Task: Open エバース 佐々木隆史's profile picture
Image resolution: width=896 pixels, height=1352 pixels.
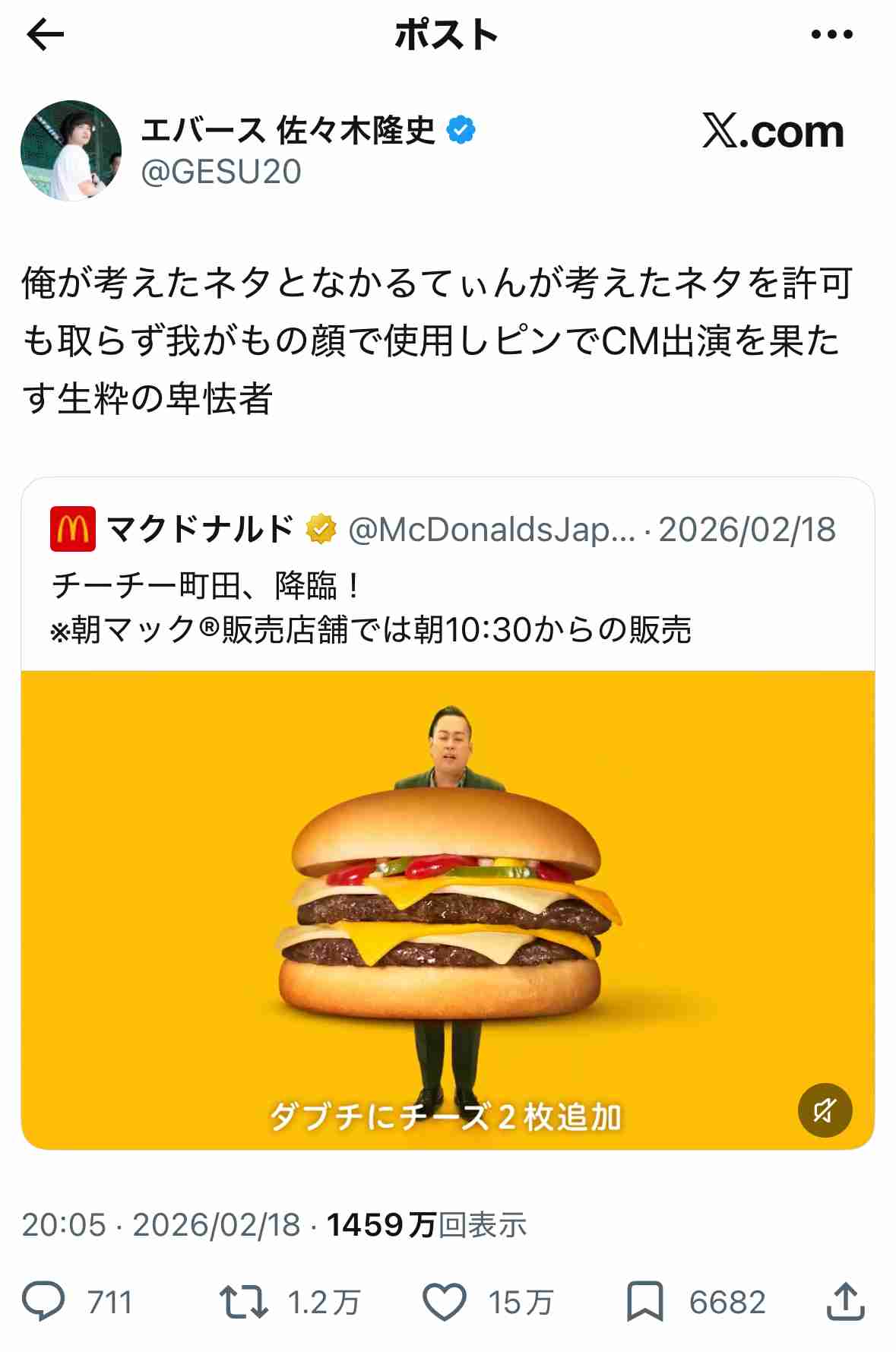Action: pos(71,150)
